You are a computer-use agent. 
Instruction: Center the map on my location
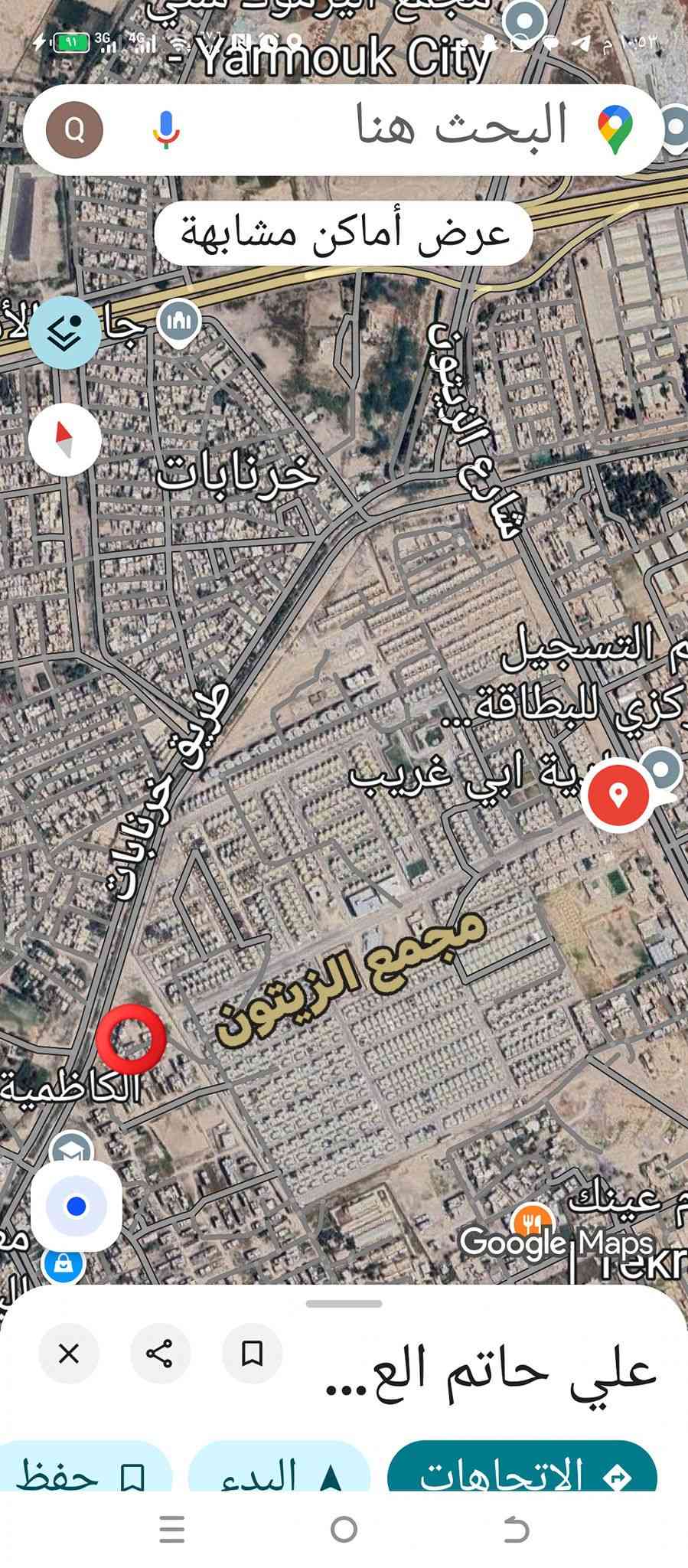pos(76,1207)
